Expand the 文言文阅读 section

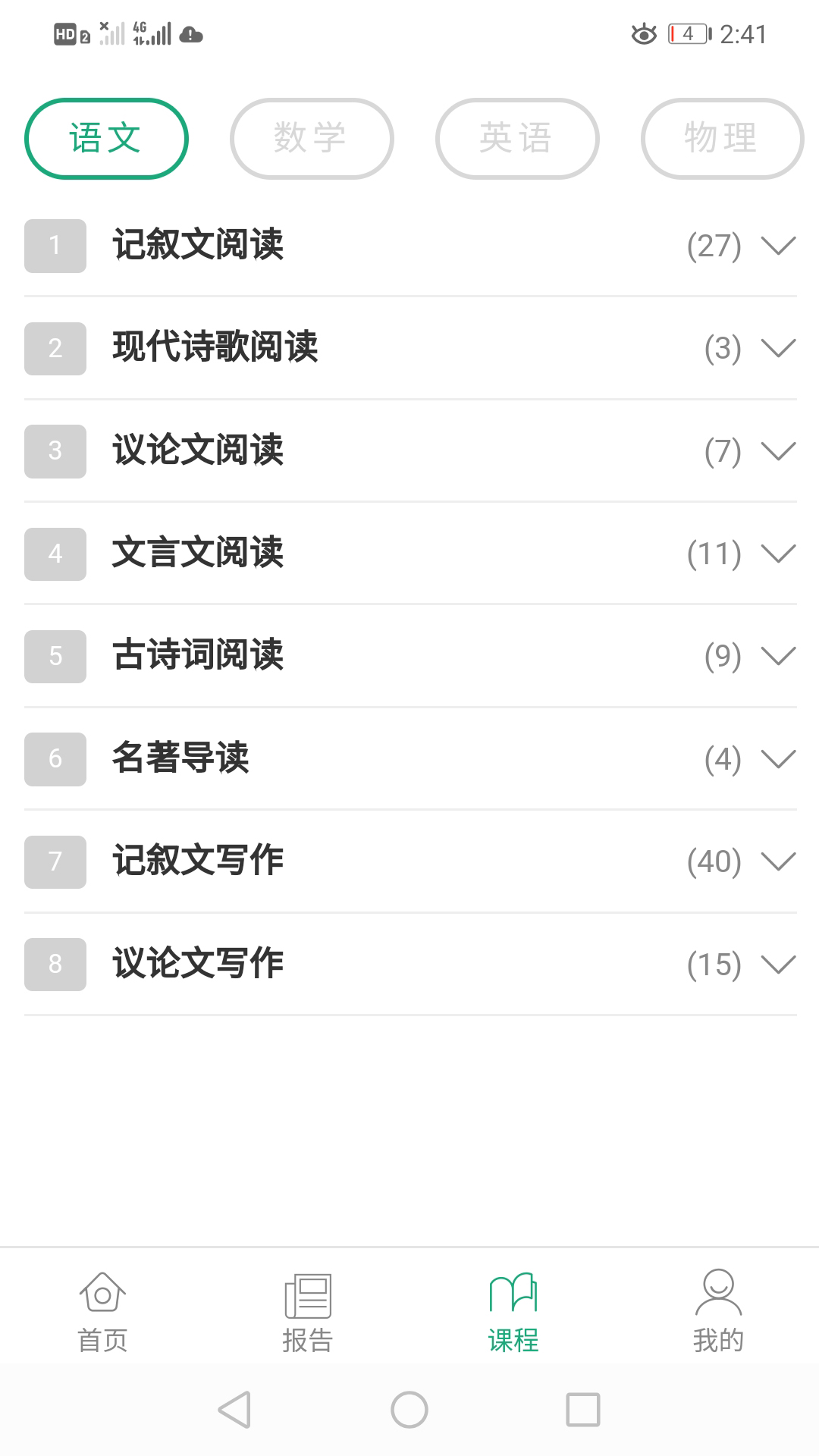410,554
